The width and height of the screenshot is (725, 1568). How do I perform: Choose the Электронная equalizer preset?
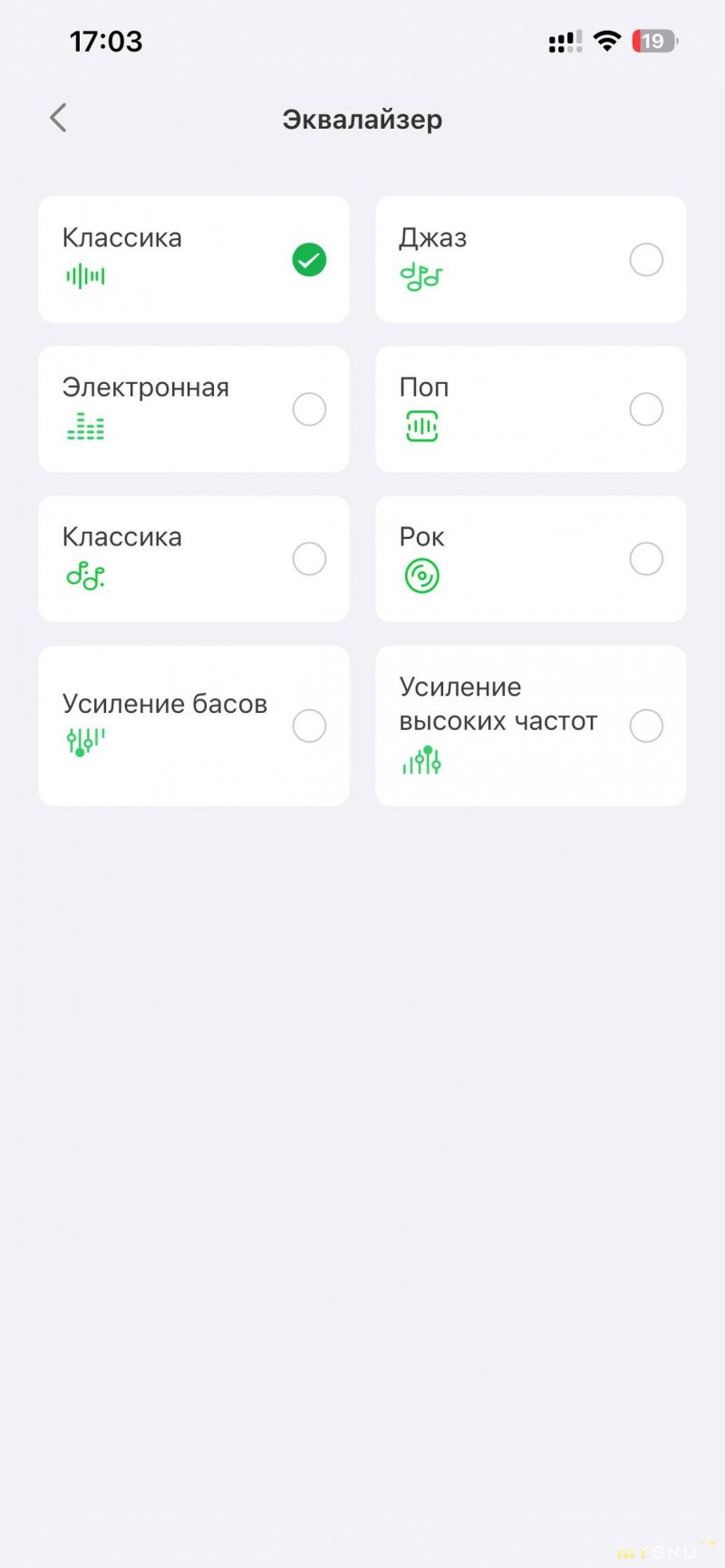[x=308, y=409]
